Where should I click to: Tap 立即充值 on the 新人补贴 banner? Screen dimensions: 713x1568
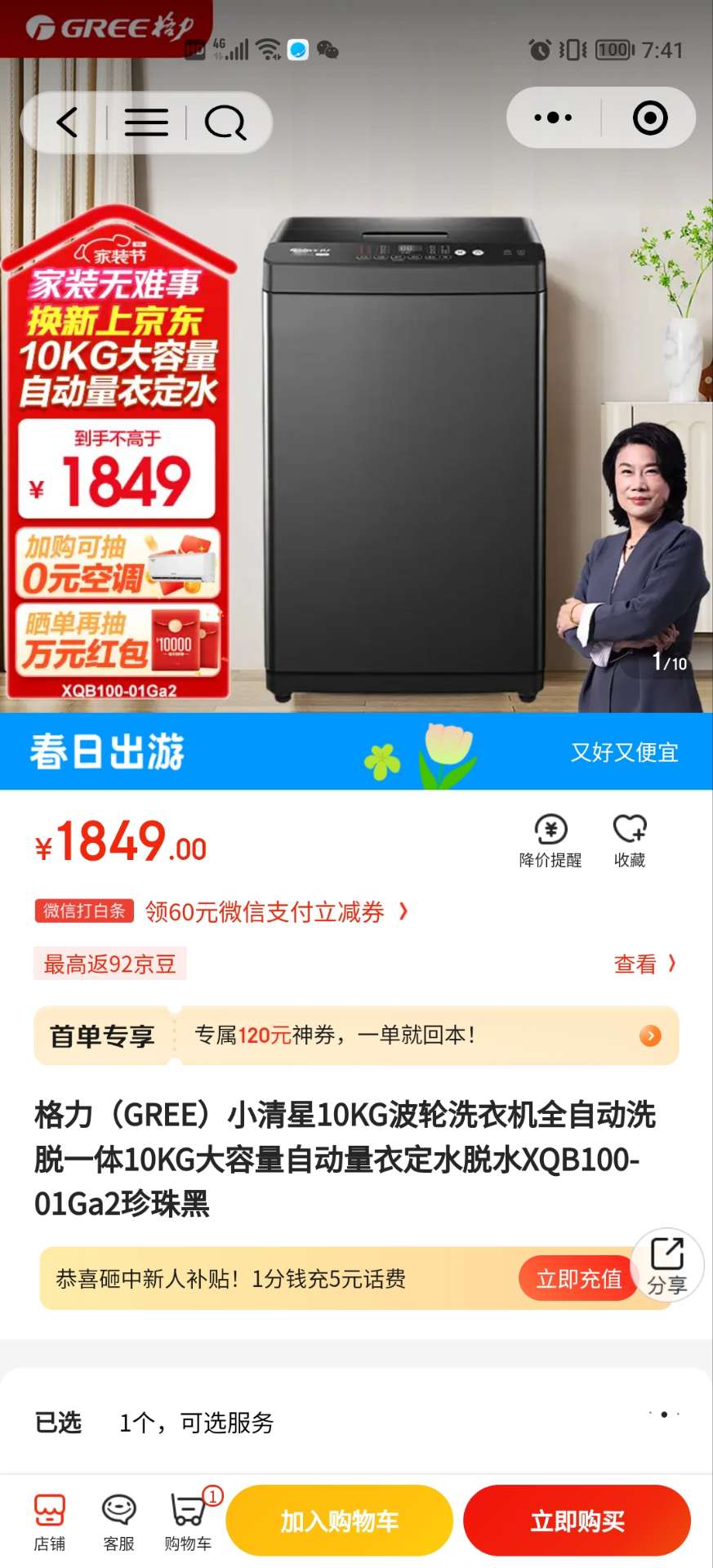[578, 1278]
